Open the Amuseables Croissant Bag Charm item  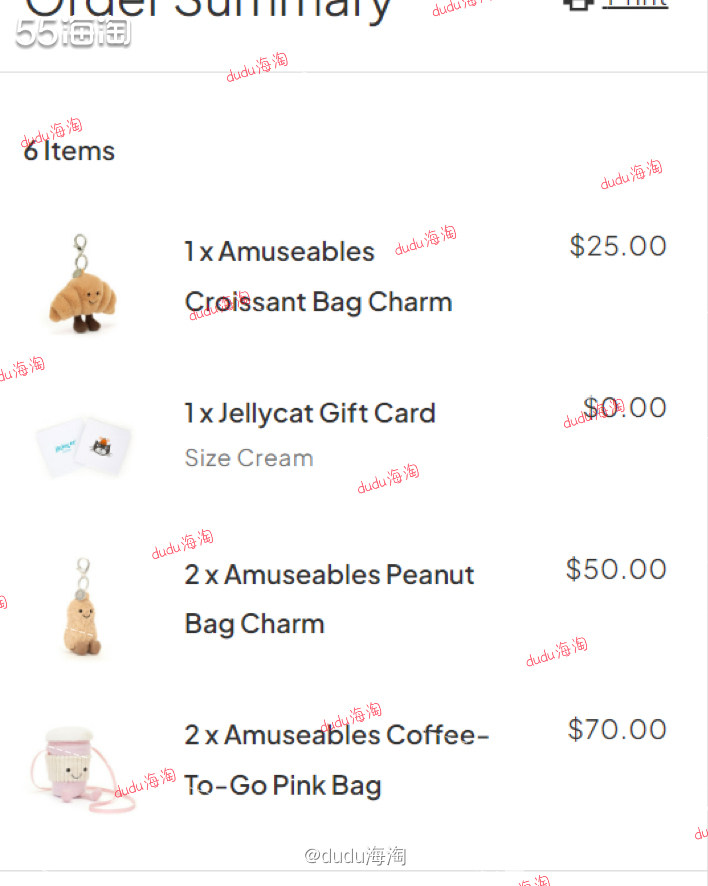pos(318,276)
